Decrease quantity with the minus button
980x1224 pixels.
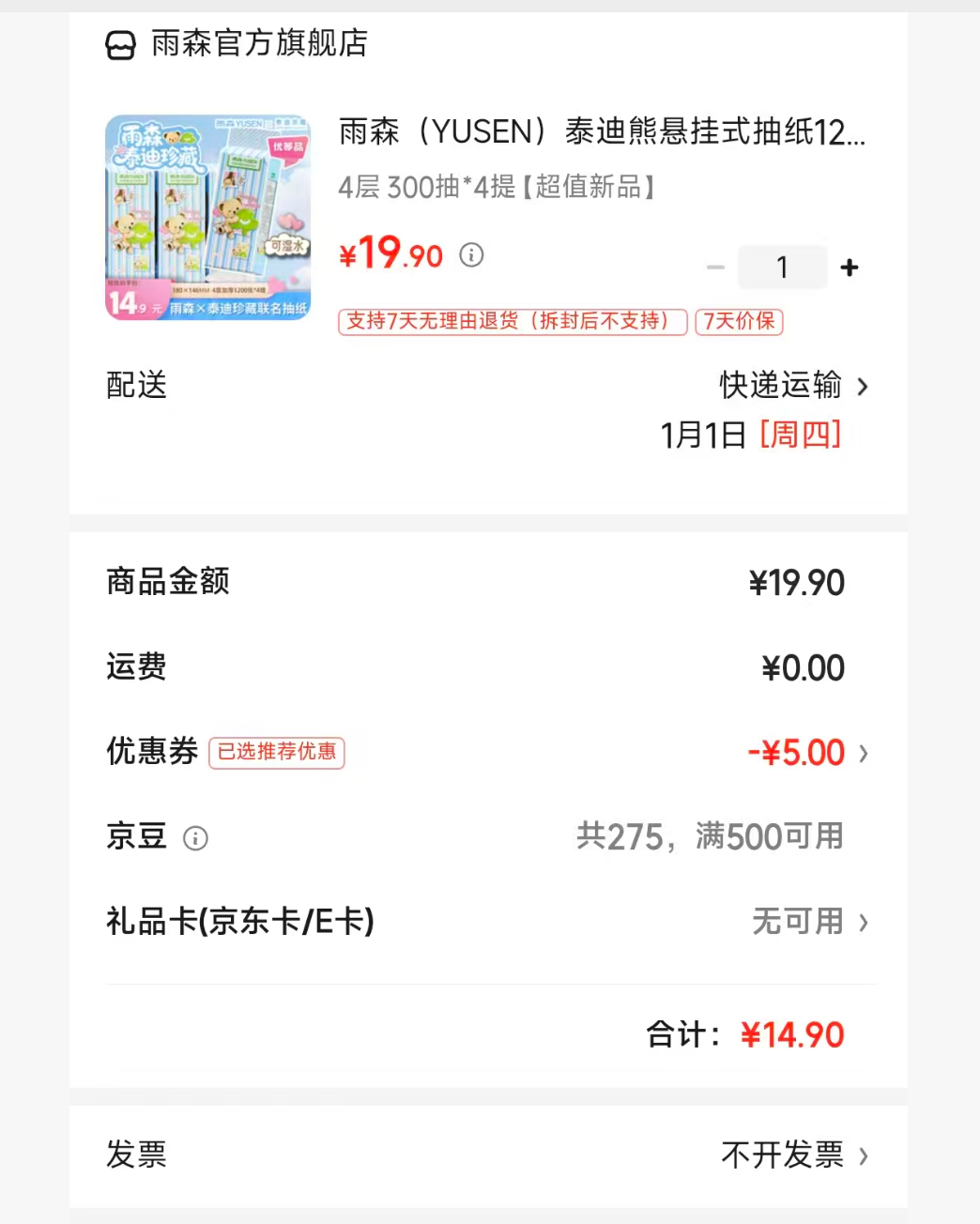click(715, 268)
